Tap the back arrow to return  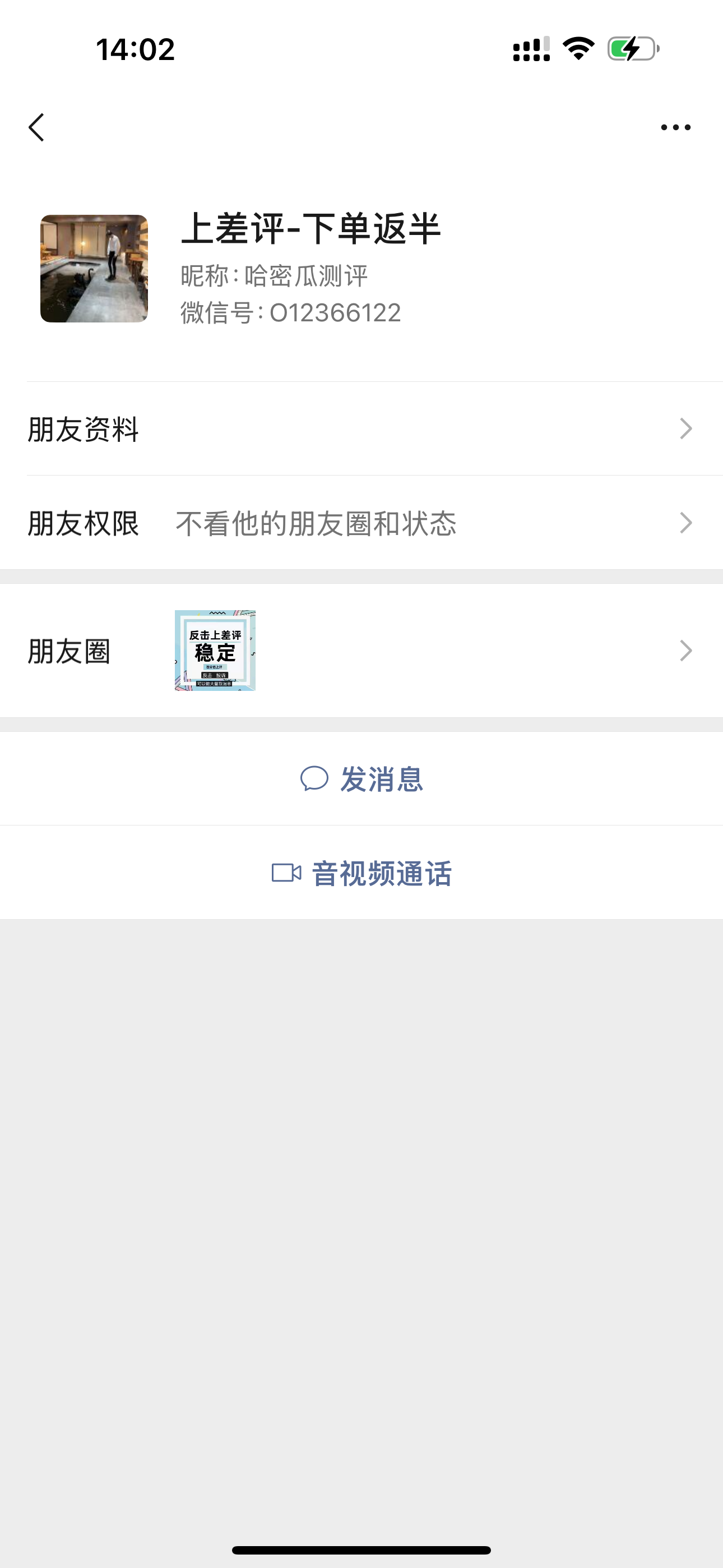tap(36, 127)
